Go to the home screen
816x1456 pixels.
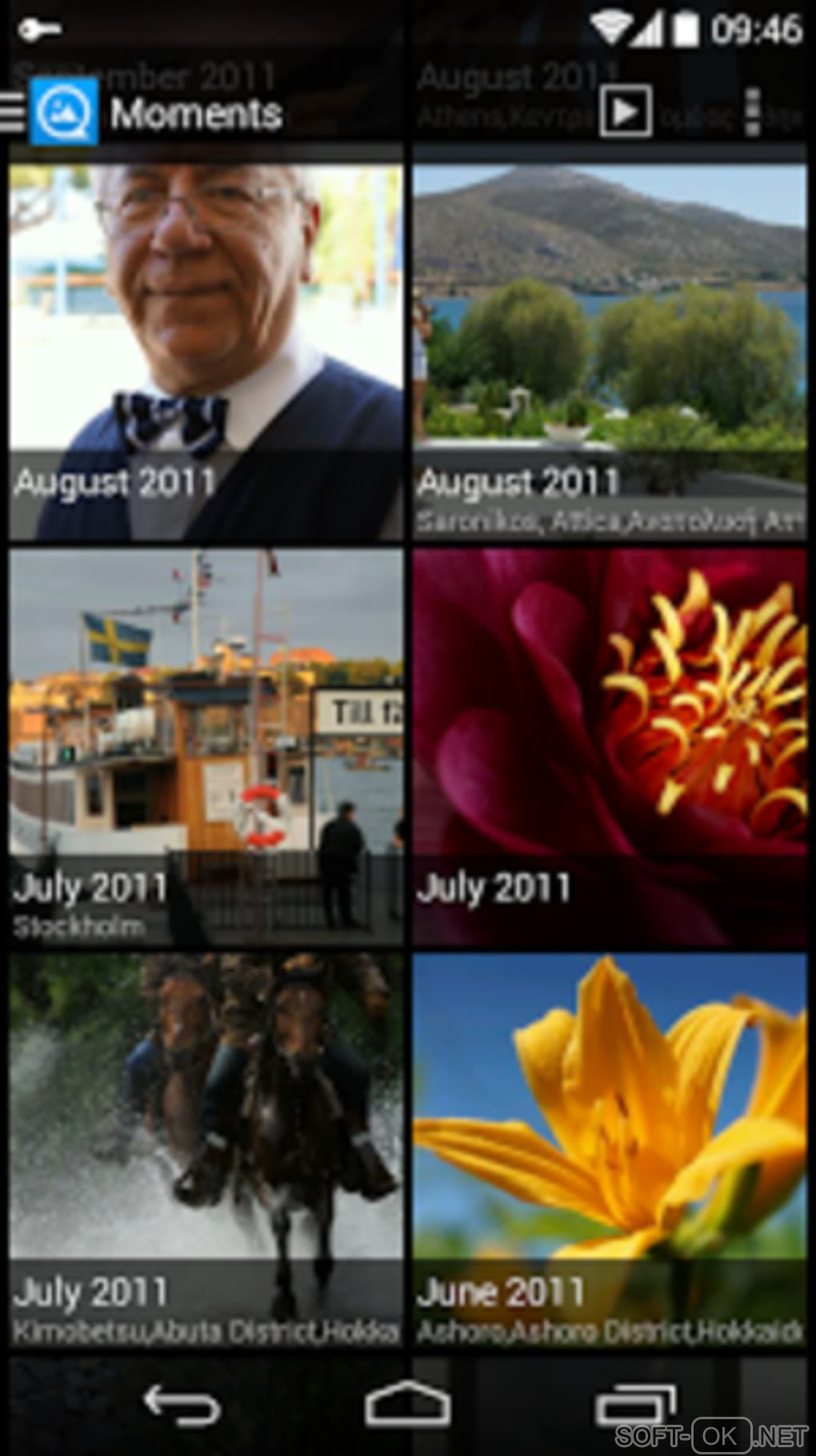point(407,1405)
